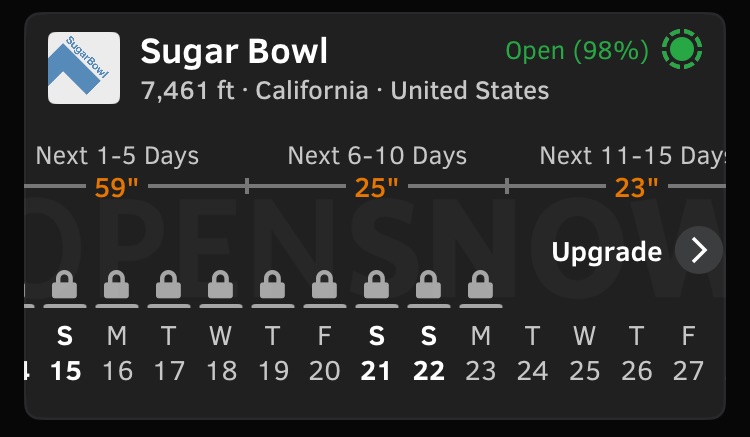
Task: Open the Sugar Bowl resort details
Action: [234, 51]
